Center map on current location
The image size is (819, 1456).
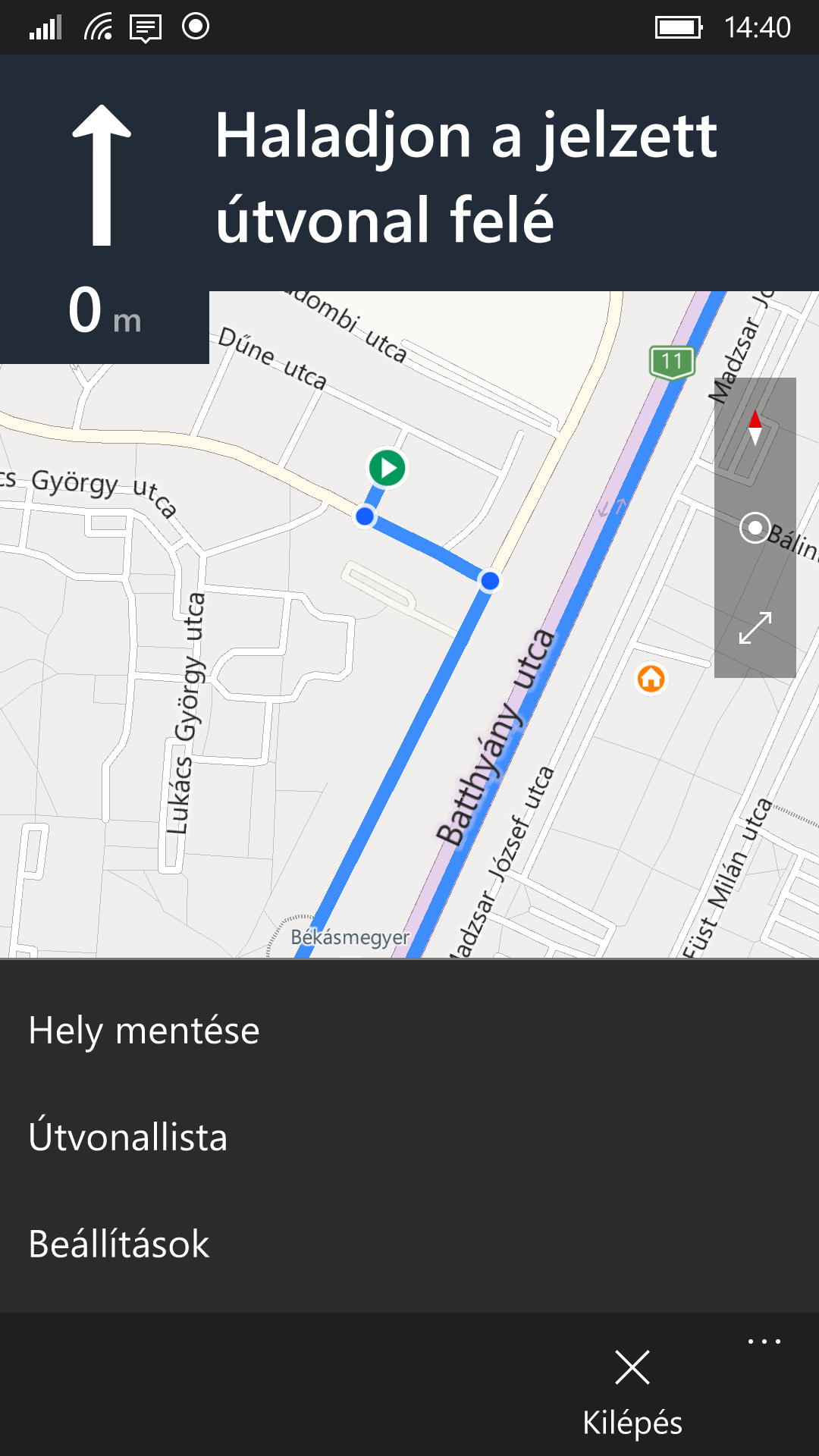[x=755, y=528]
